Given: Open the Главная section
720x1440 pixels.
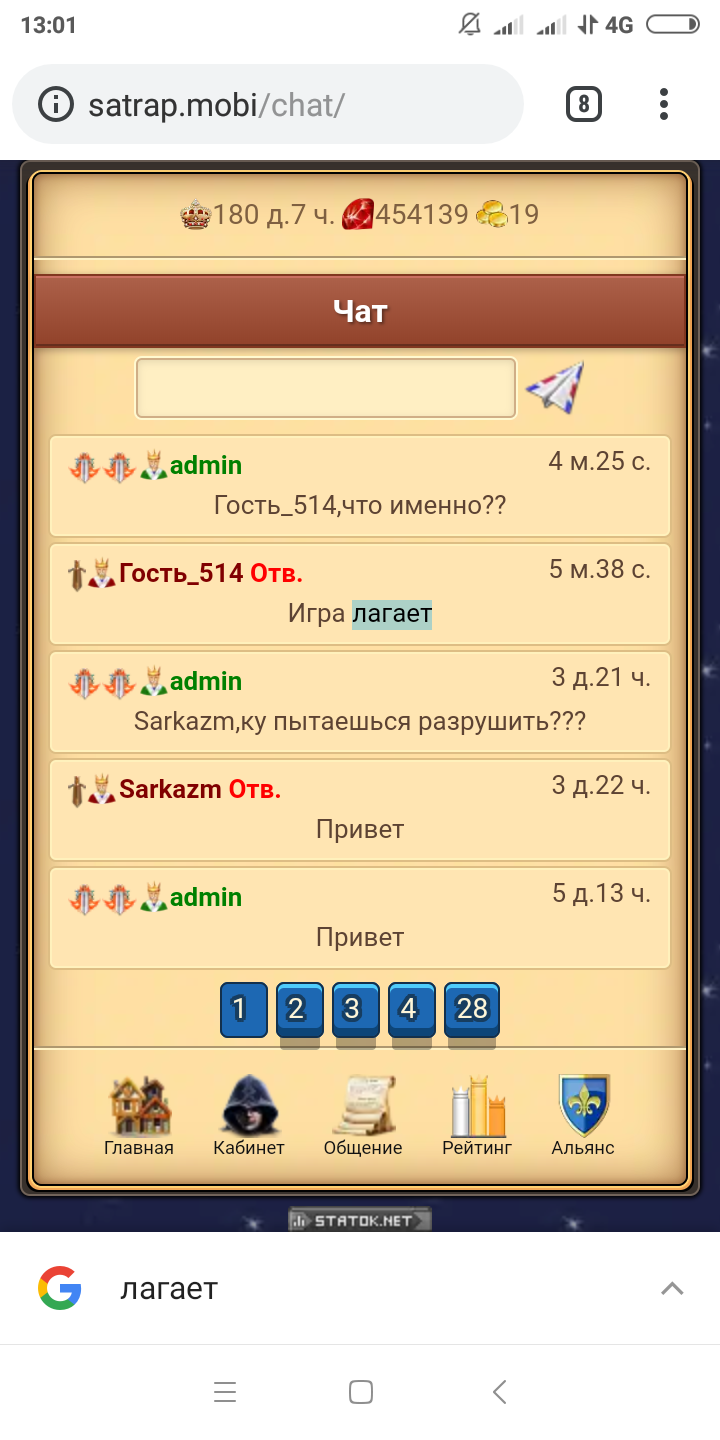Looking at the screenshot, I should [x=139, y=1116].
